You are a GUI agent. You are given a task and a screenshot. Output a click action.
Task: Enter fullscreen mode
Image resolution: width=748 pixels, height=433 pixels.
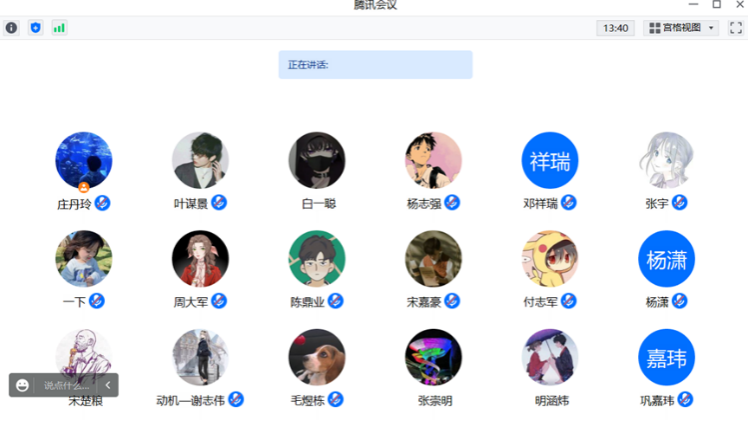pos(737,28)
